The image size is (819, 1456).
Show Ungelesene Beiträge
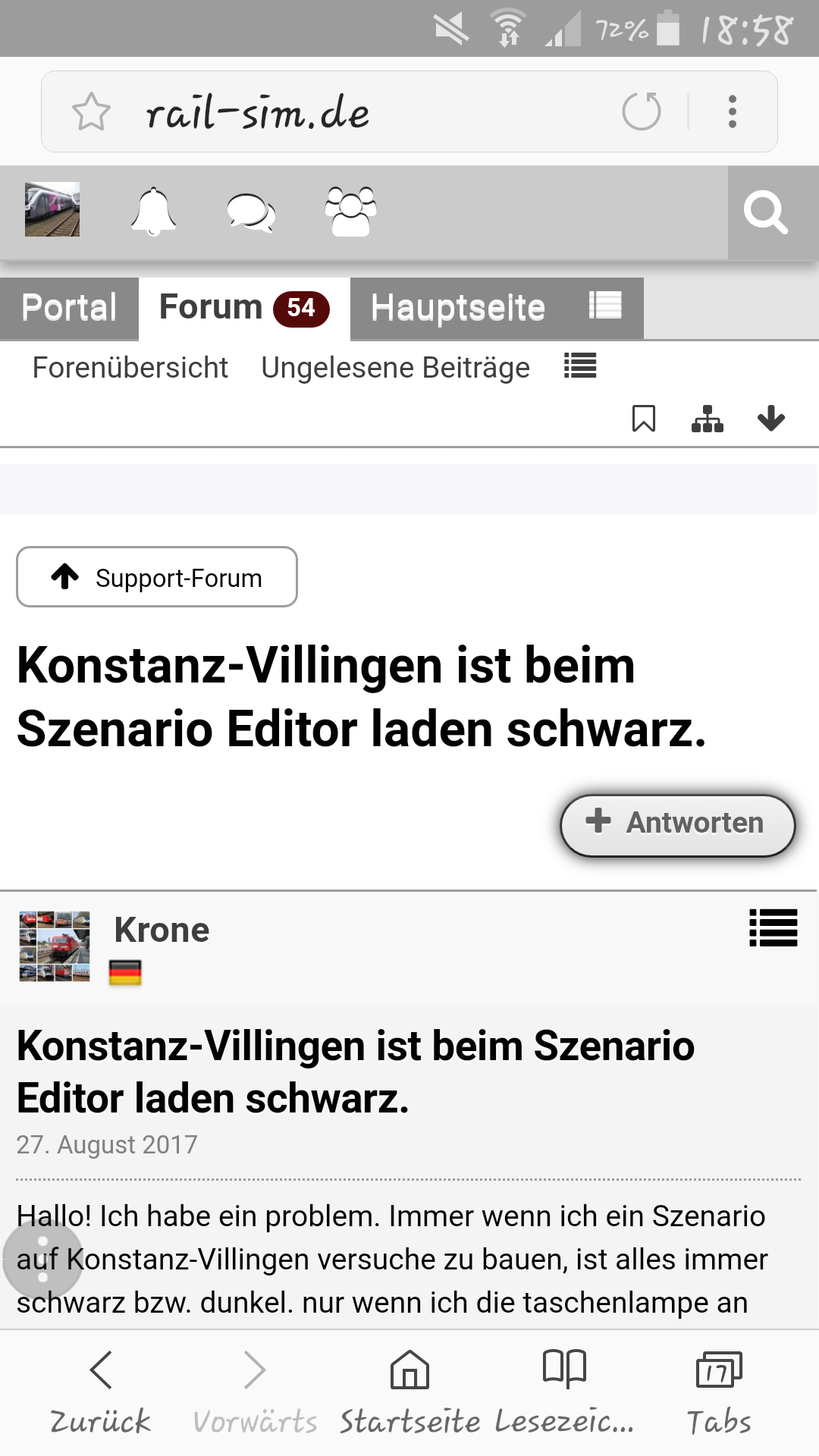tap(395, 368)
